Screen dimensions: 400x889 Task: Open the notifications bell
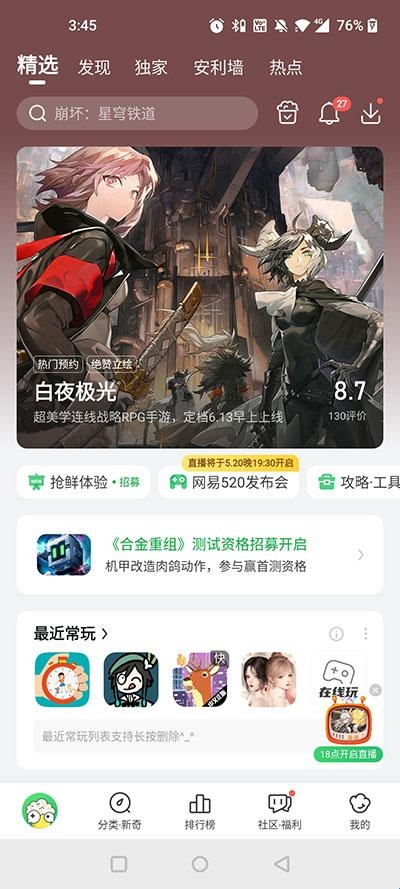point(330,113)
